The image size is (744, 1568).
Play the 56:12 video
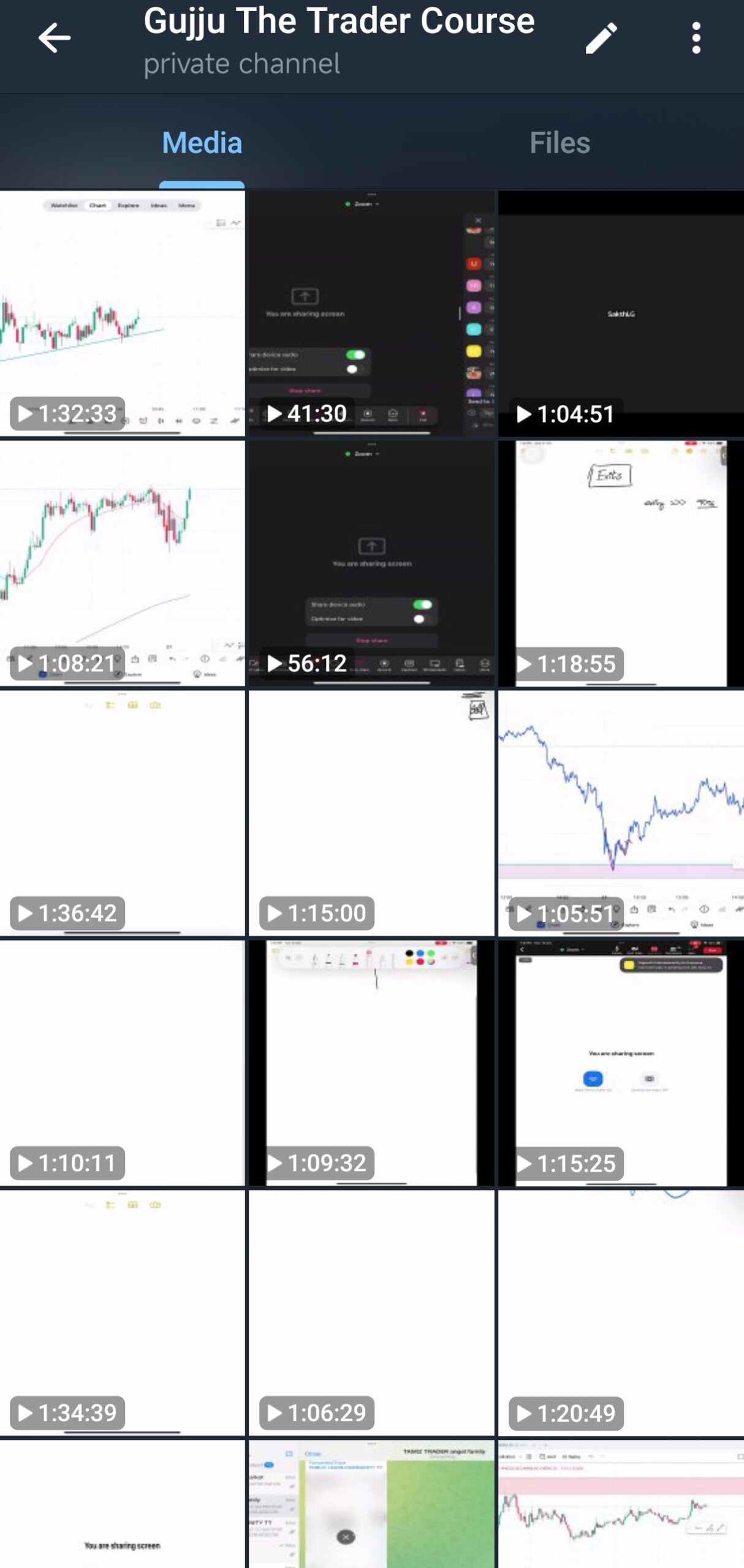coord(371,563)
